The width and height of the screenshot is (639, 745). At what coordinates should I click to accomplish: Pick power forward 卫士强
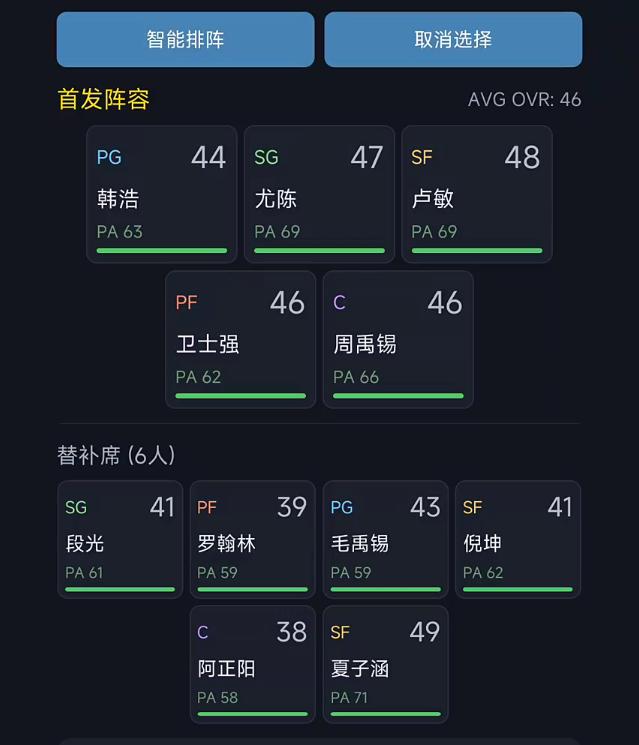click(240, 339)
